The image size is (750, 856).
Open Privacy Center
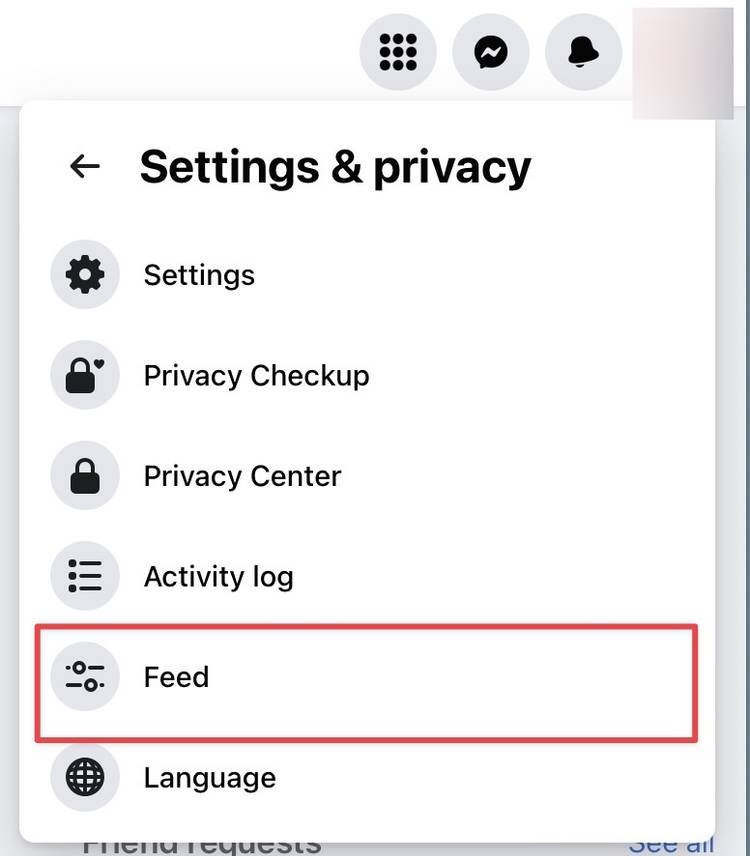click(x=242, y=476)
